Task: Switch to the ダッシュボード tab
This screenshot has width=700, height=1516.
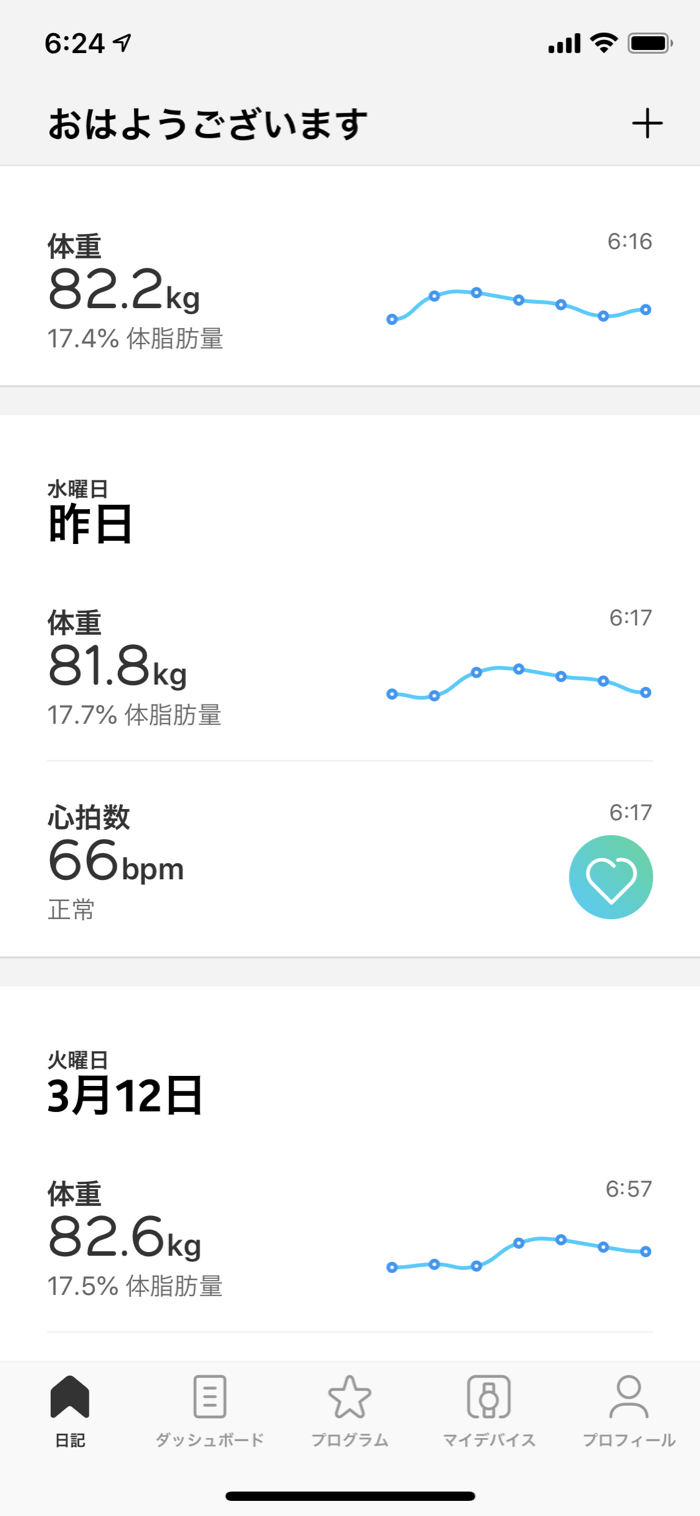Action: click(210, 1411)
